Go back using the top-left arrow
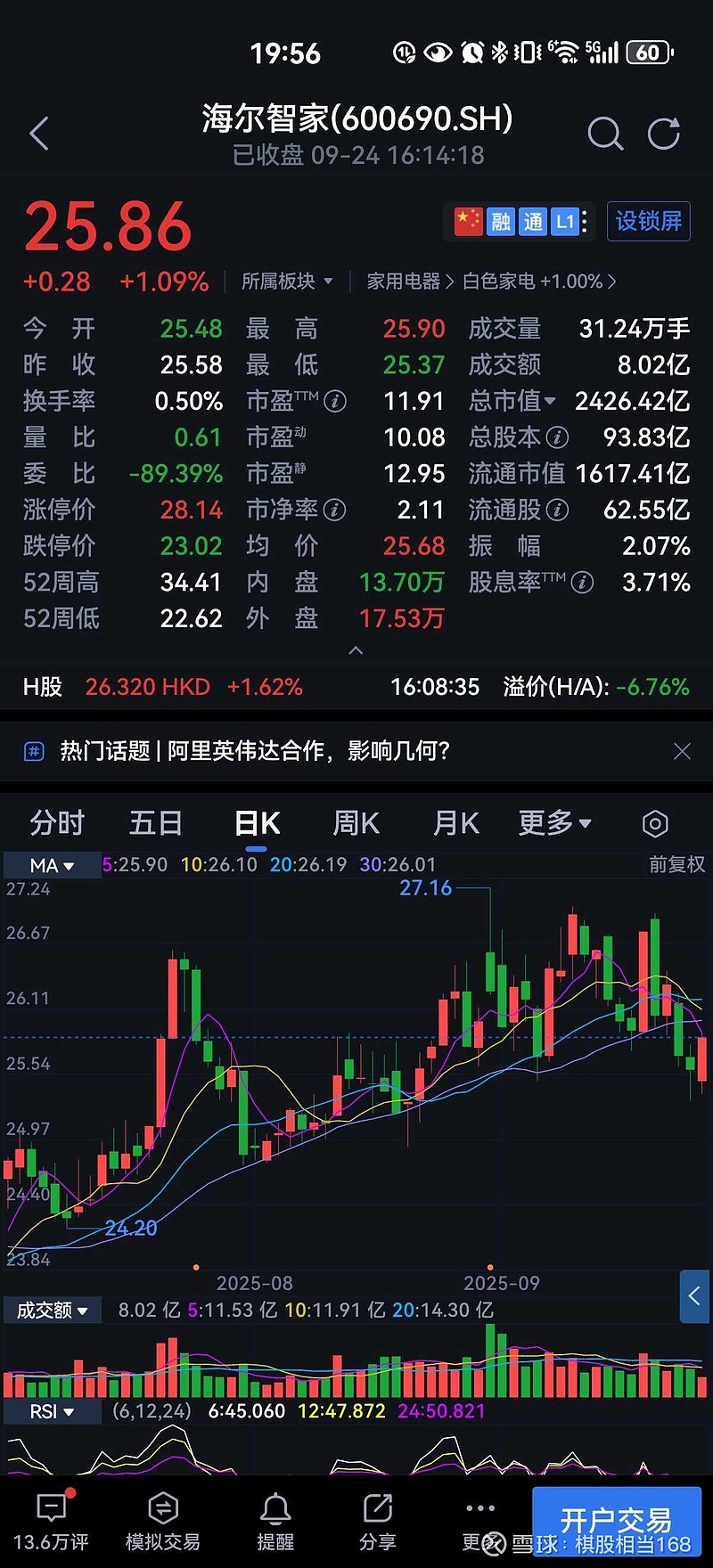 39,135
